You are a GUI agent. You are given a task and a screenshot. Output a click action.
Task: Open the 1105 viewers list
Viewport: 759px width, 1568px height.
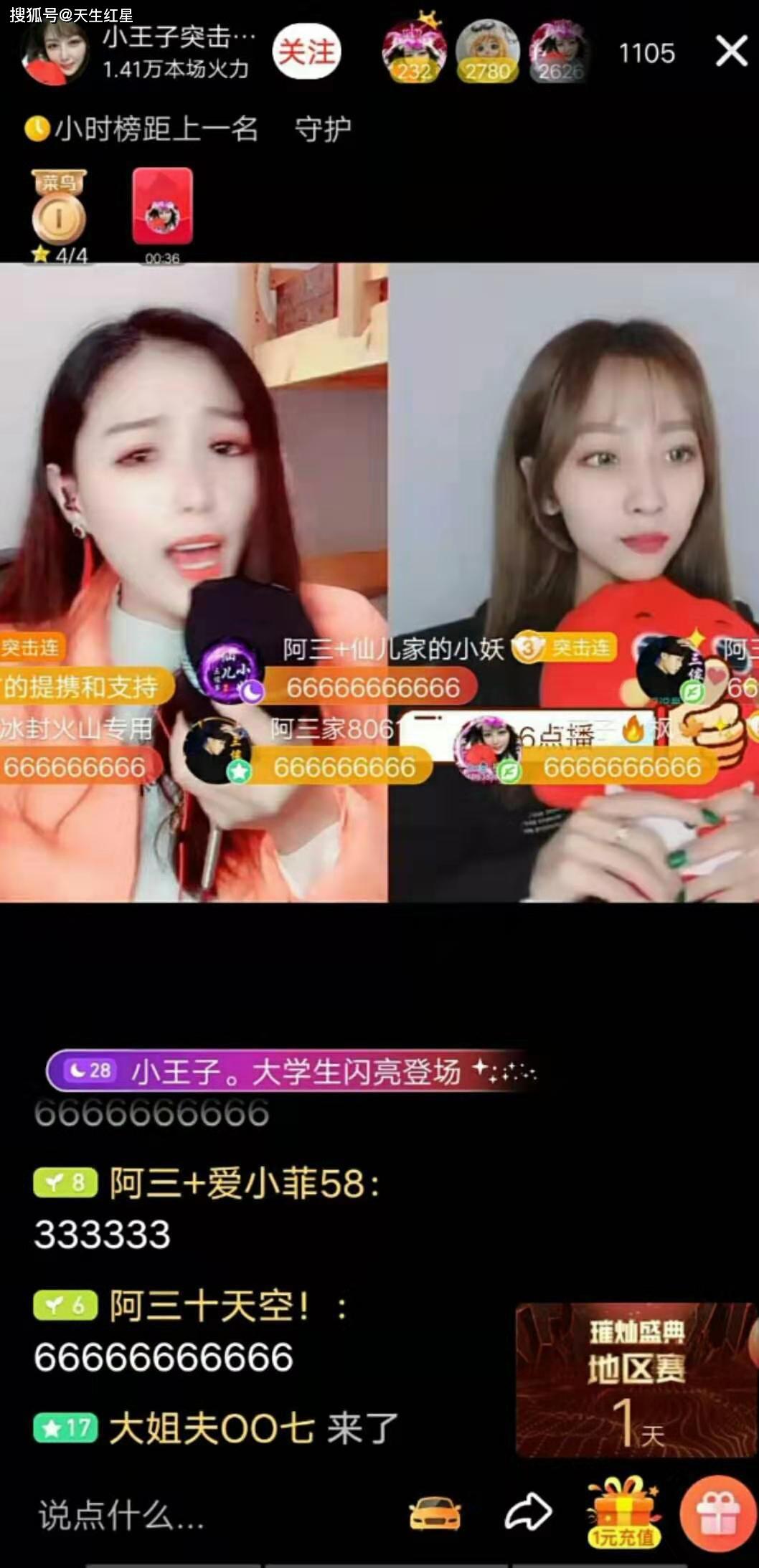coord(646,53)
